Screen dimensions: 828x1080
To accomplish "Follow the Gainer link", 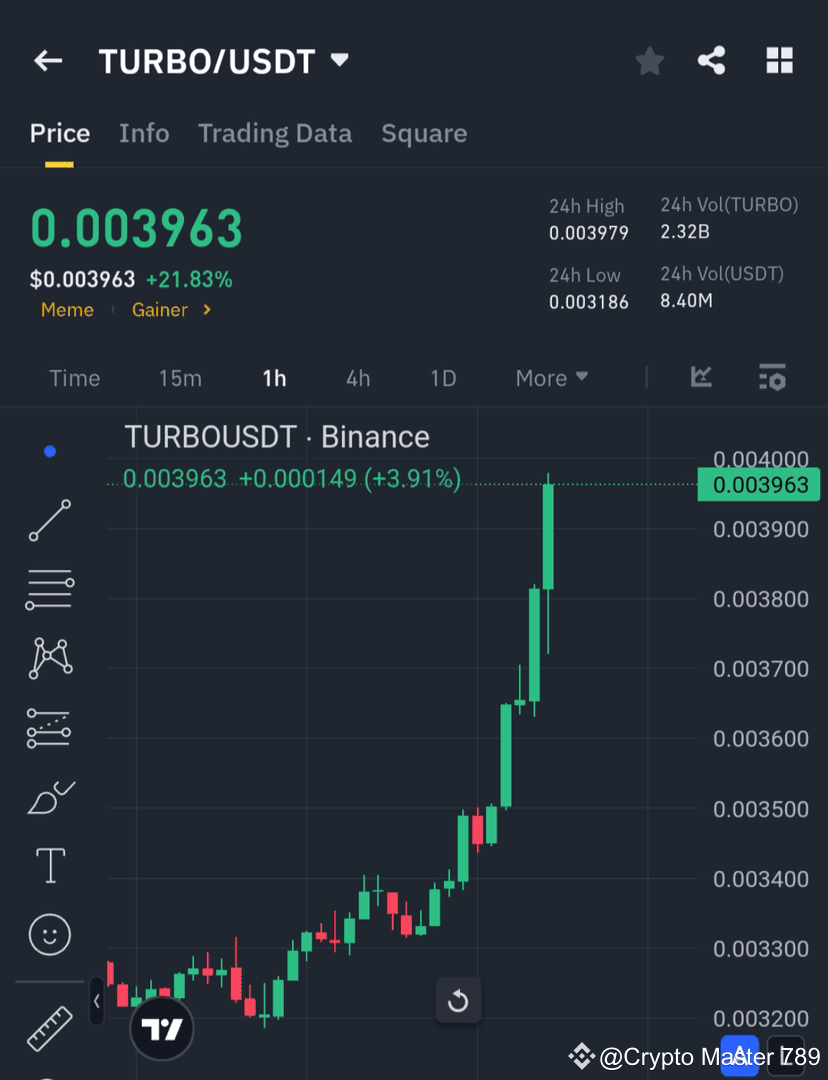I will click(159, 310).
